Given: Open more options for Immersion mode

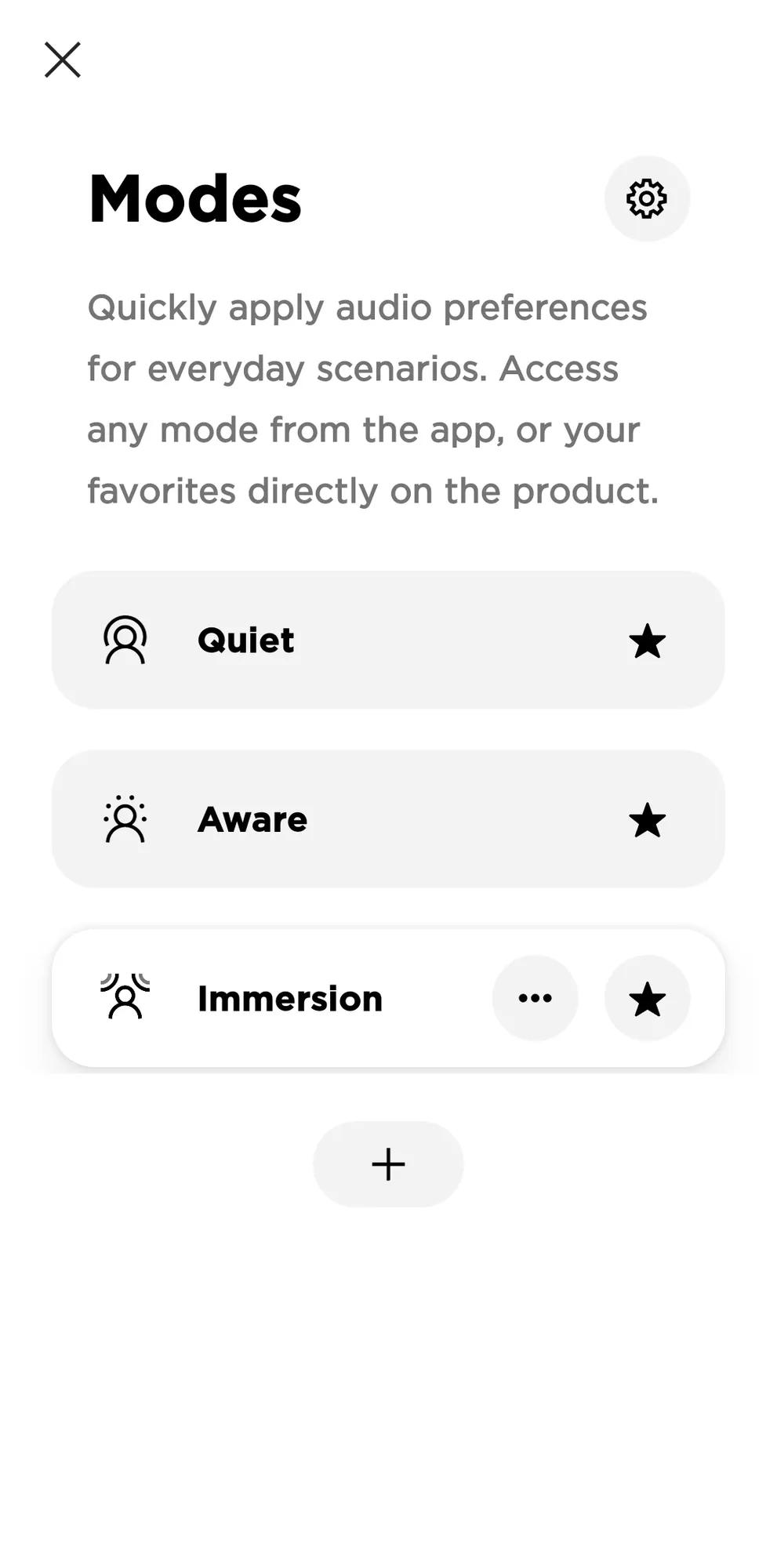Looking at the screenshot, I should pyautogui.click(x=536, y=998).
